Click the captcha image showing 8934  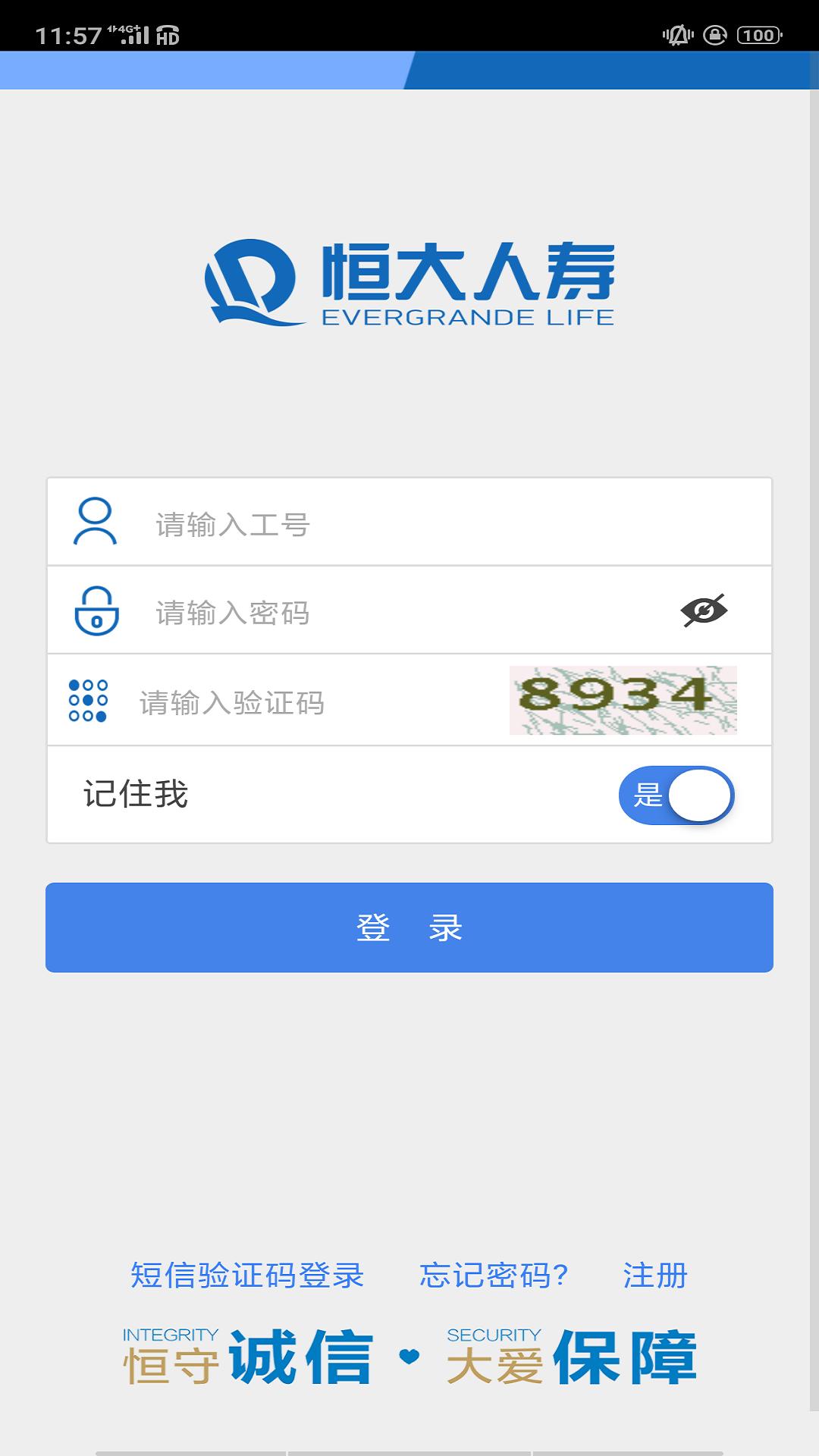(623, 698)
